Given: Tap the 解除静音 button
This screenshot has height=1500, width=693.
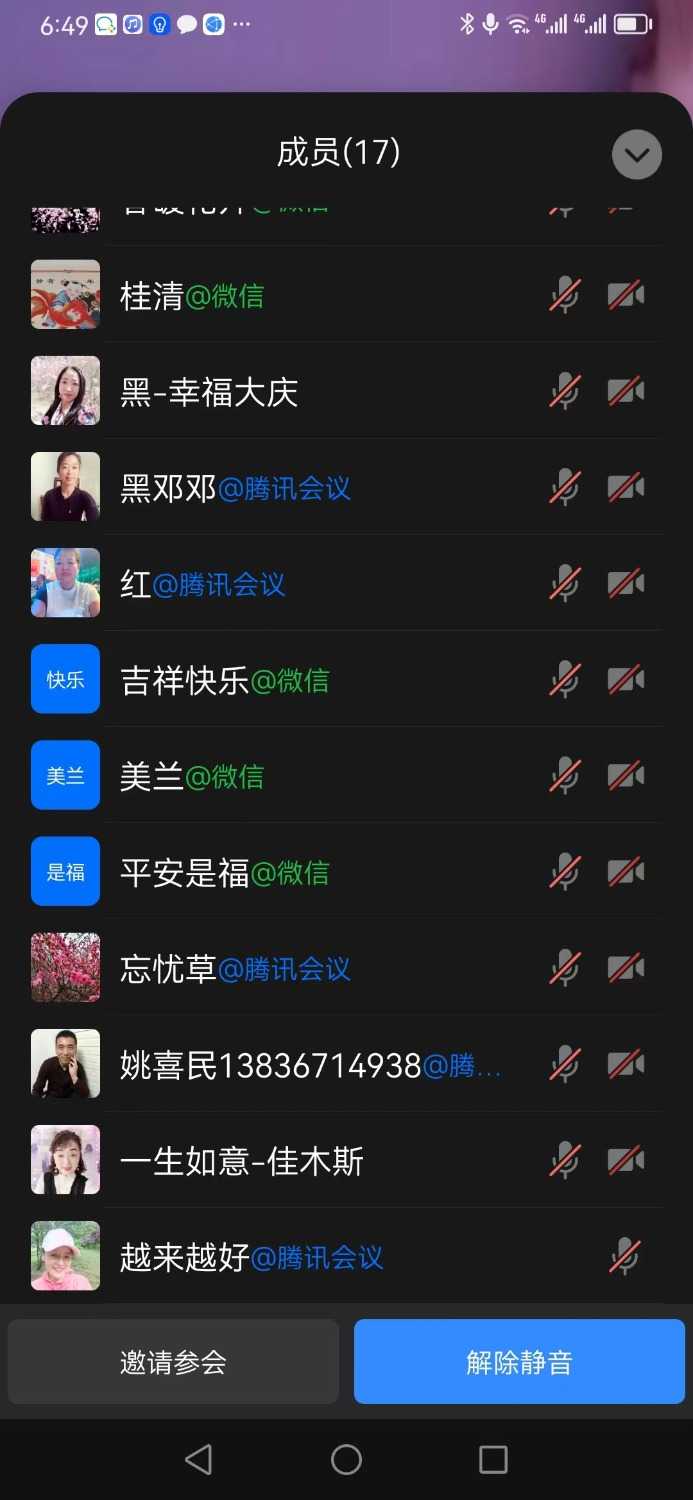Looking at the screenshot, I should pos(519,1361).
